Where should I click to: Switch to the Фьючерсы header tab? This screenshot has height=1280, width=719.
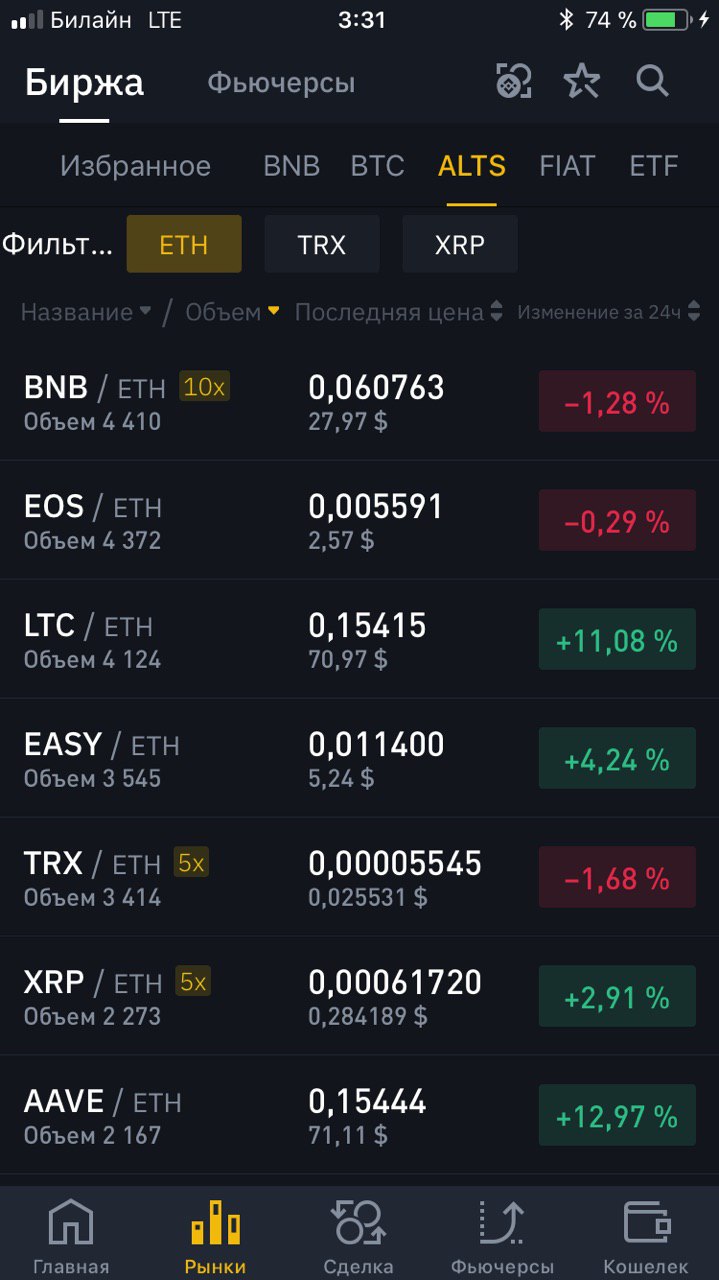click(x=281, y=83)
